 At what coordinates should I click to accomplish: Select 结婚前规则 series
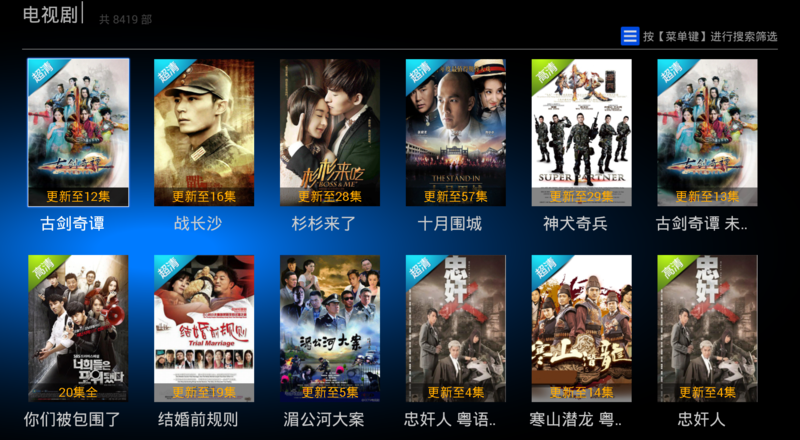tap(204, 328)
